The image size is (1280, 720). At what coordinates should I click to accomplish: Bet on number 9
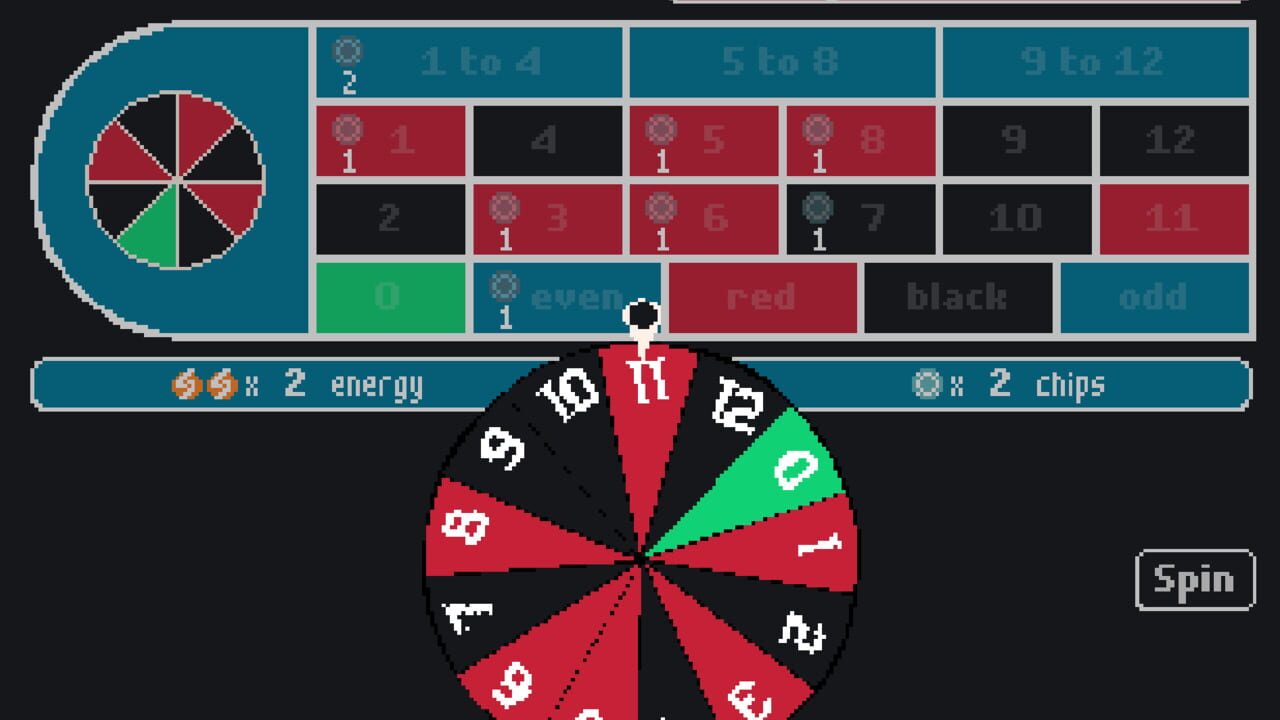pos(1018,141)
